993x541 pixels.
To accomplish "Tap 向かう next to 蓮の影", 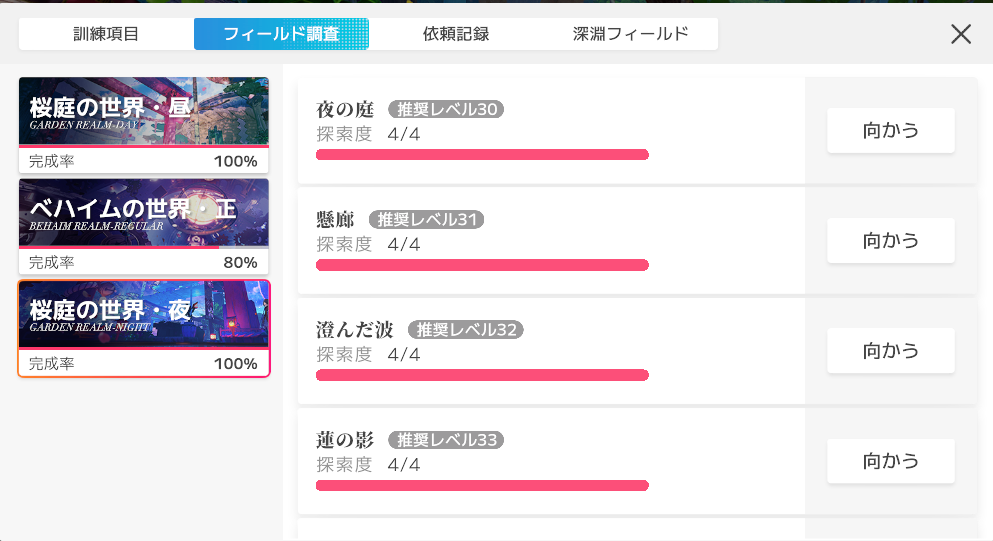I will point(890,461).
